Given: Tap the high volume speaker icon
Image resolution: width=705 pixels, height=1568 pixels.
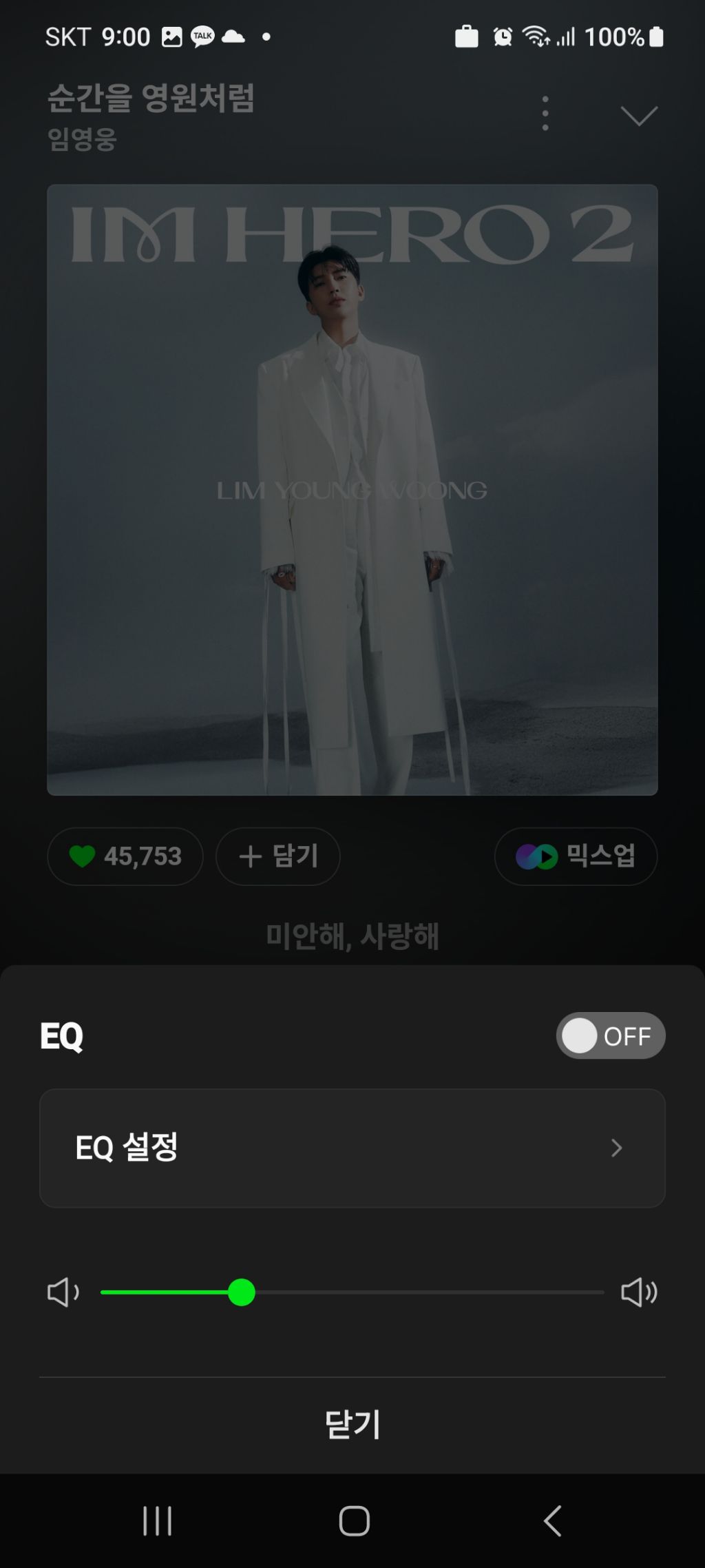Looking at the screenshot, I should point(639,1292).
